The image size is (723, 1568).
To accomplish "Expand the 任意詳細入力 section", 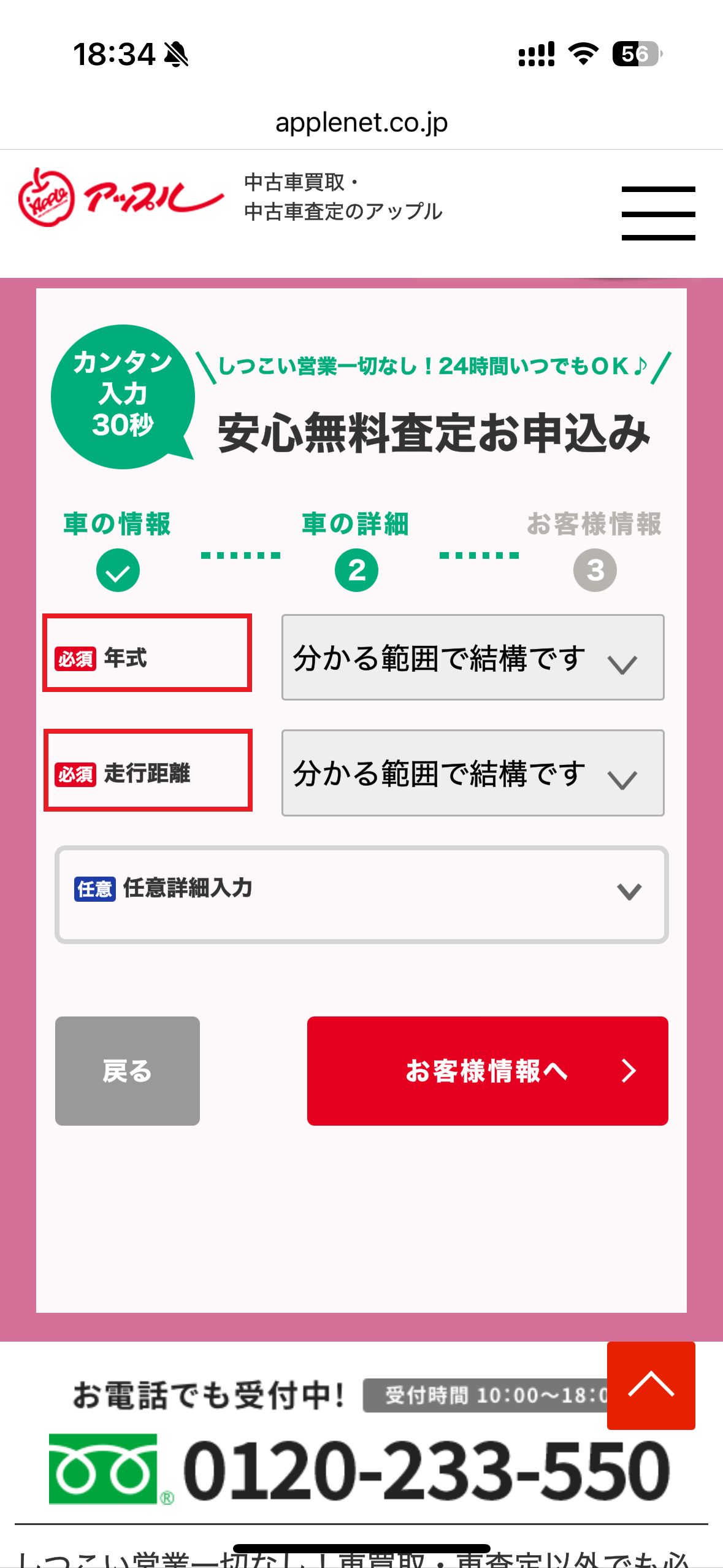I will click(x=361, y=893).
